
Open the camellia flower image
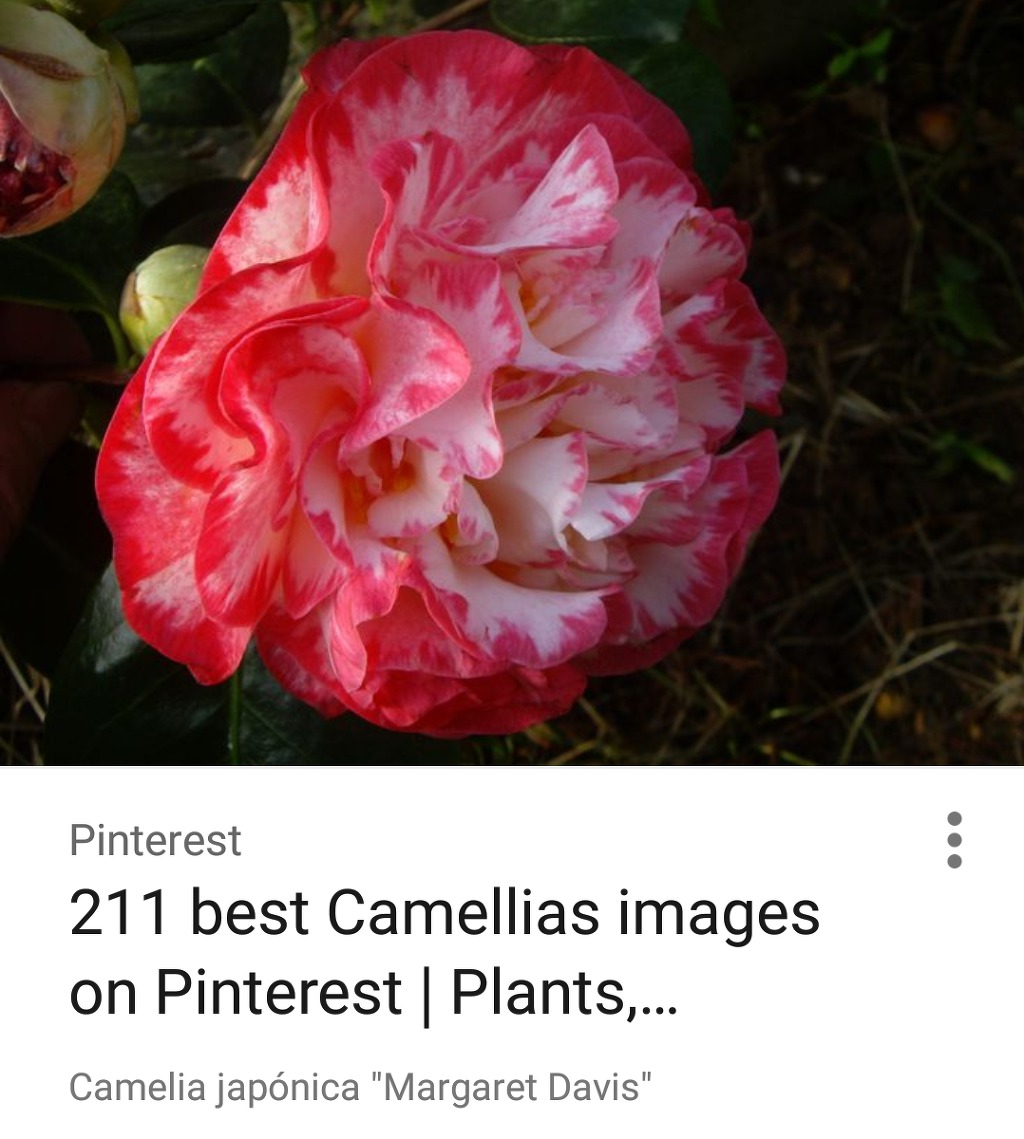click(x=512, y=383)
